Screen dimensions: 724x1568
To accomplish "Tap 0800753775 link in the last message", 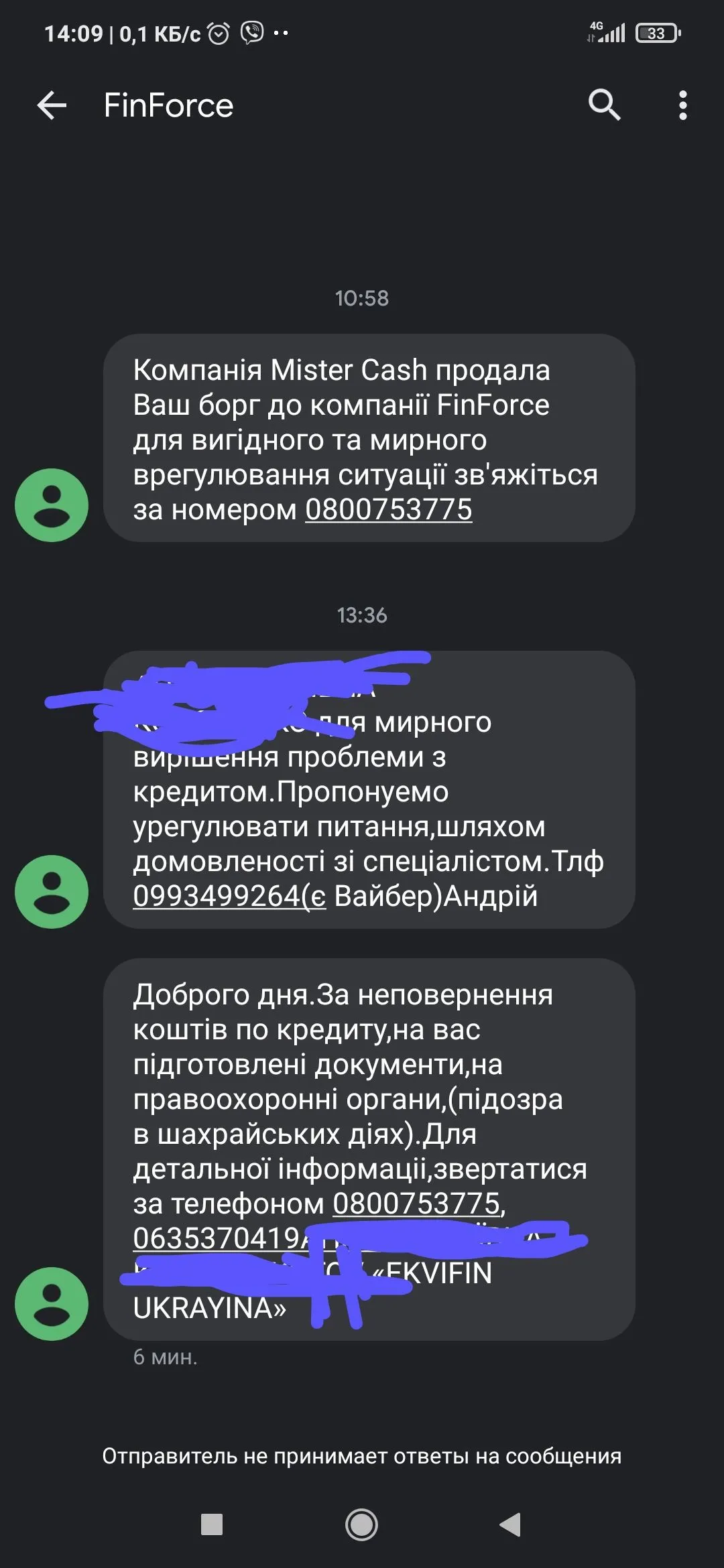I will tap(417, 1203).
